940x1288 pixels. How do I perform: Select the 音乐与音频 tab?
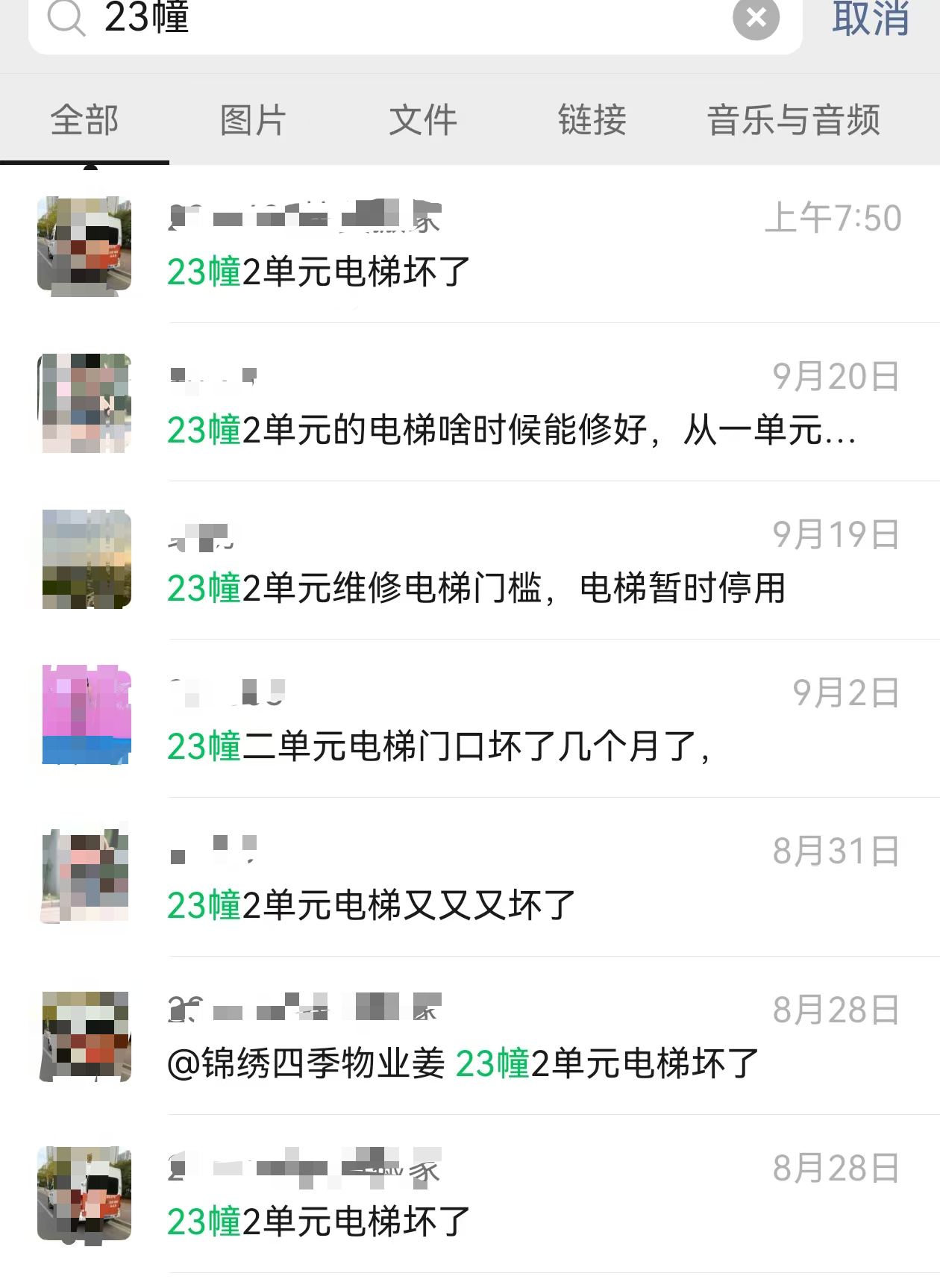pyautogui.click(x=794, y=120)
